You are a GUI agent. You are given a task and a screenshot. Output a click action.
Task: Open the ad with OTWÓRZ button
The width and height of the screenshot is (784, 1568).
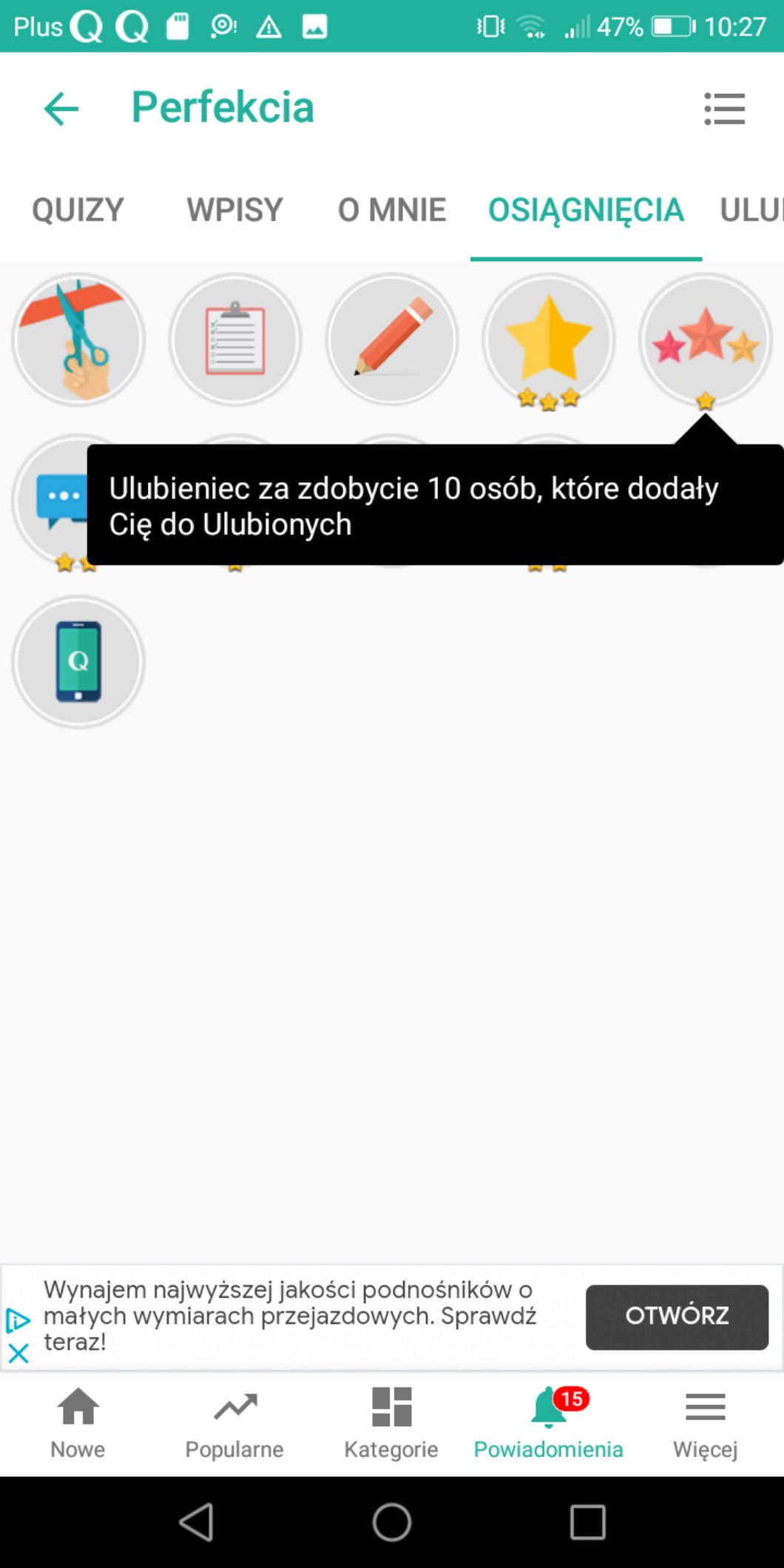pyautogui.click(x=676, y=1316)
